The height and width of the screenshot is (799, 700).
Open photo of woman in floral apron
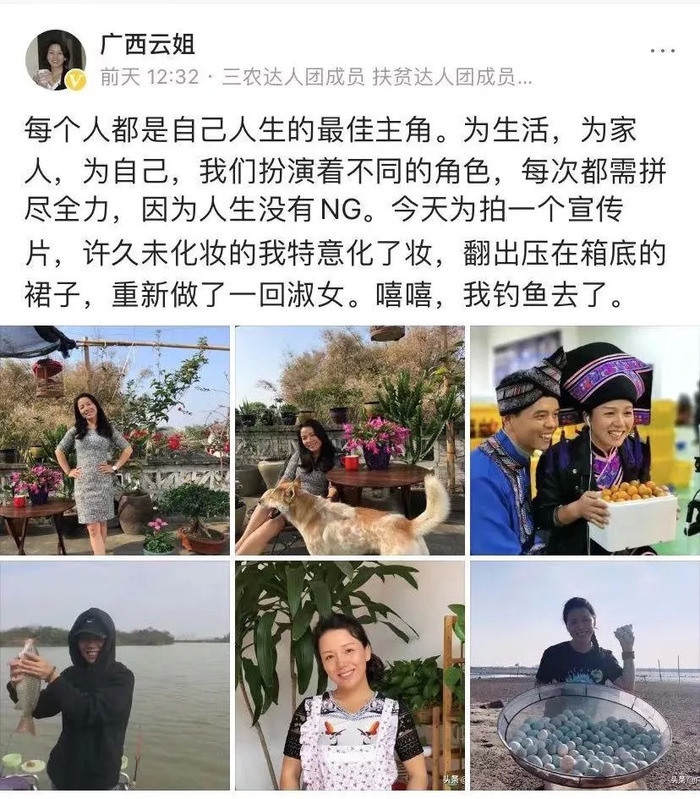tap(349, 675)
